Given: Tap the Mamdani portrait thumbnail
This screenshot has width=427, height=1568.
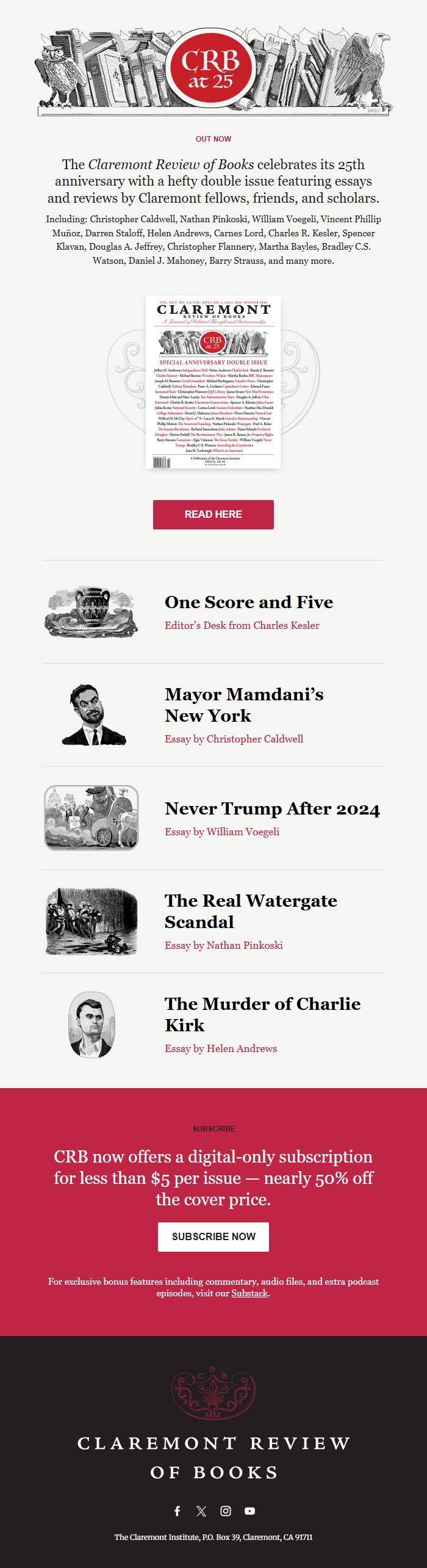Looking at the screenshot, I should coord(91,715).
